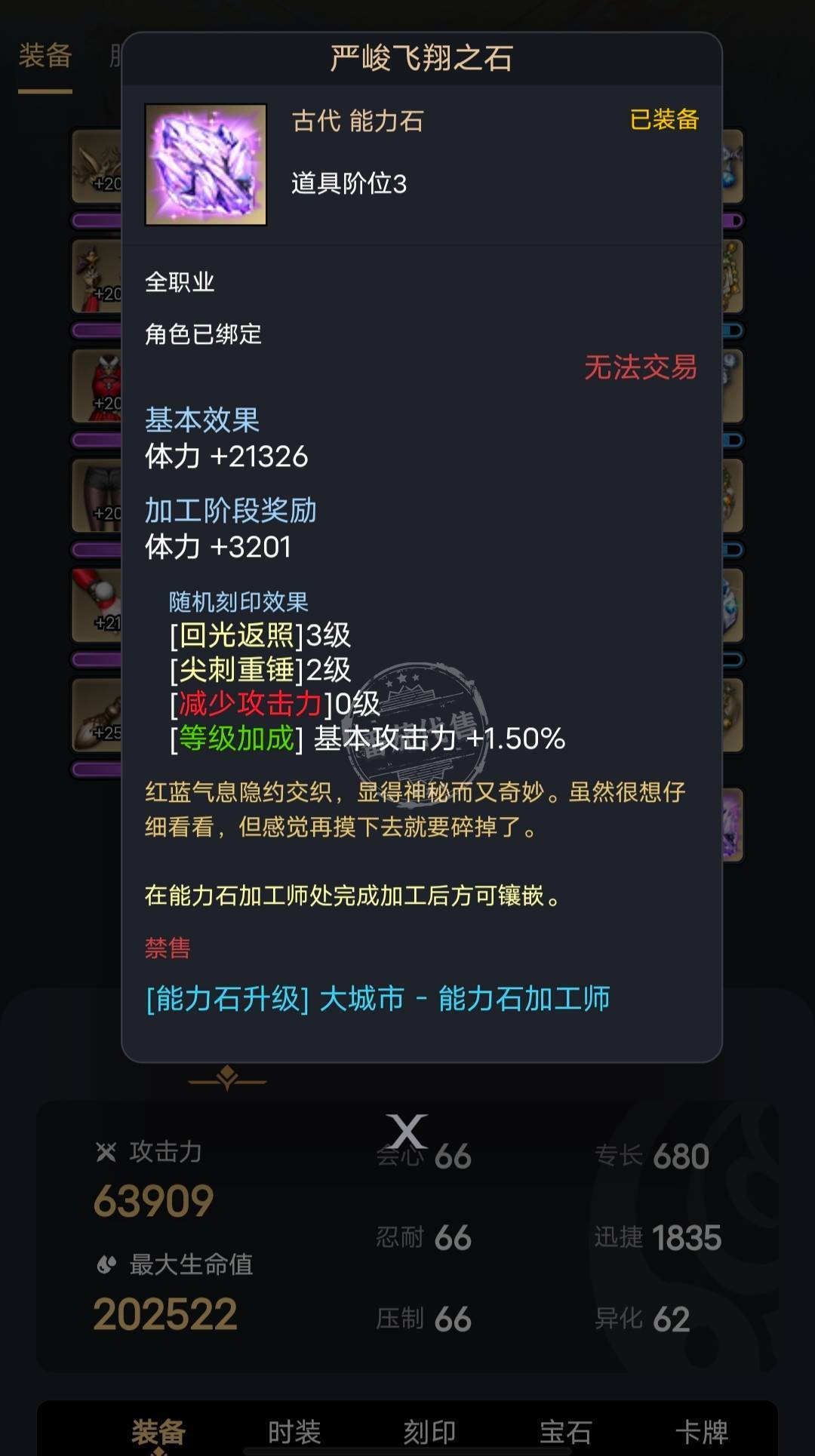Select the top 装备 tab
The width and height of the screenshot is (815, 1456).
(x=45, y=57)
